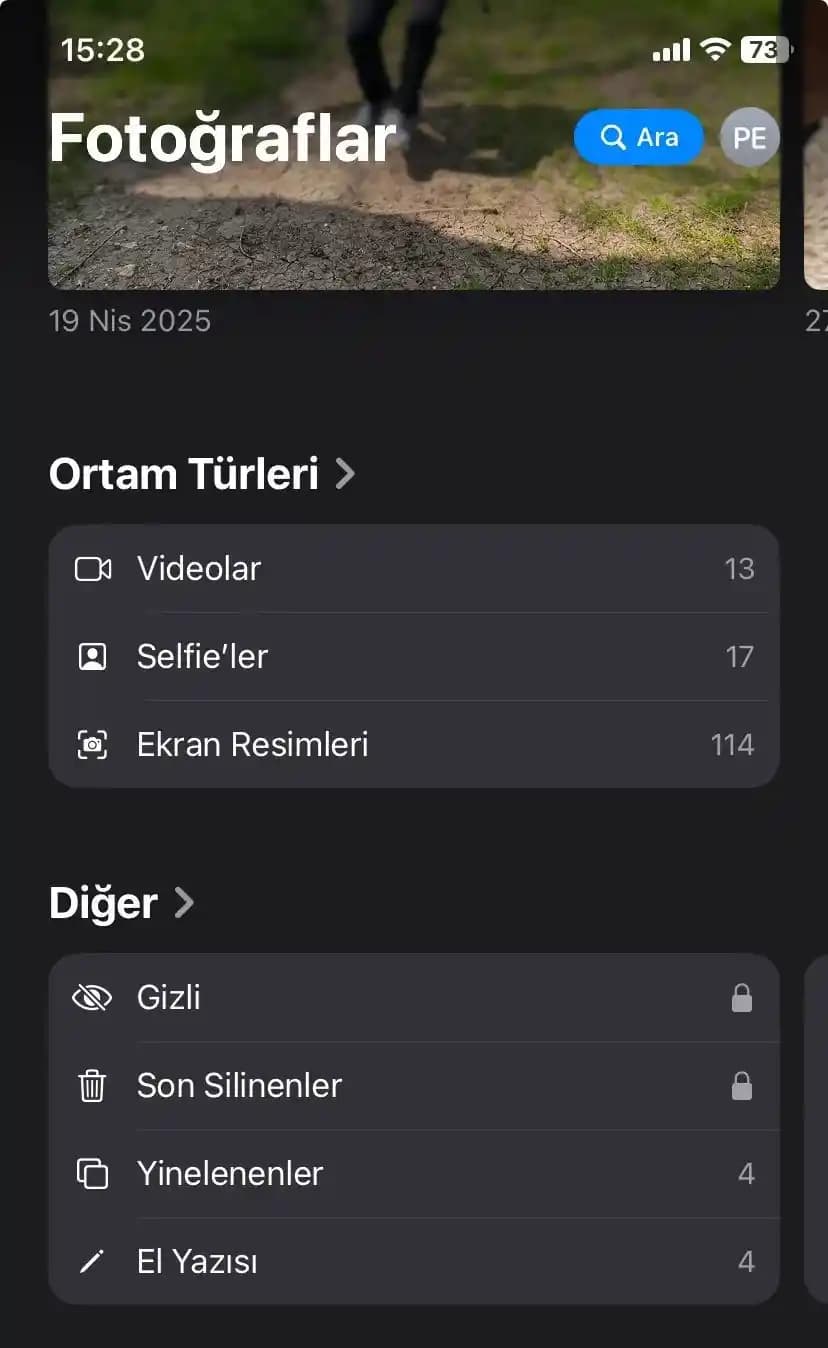Tap the 73 percent battery indicator
828x1348 pixels.
[763, 49]
